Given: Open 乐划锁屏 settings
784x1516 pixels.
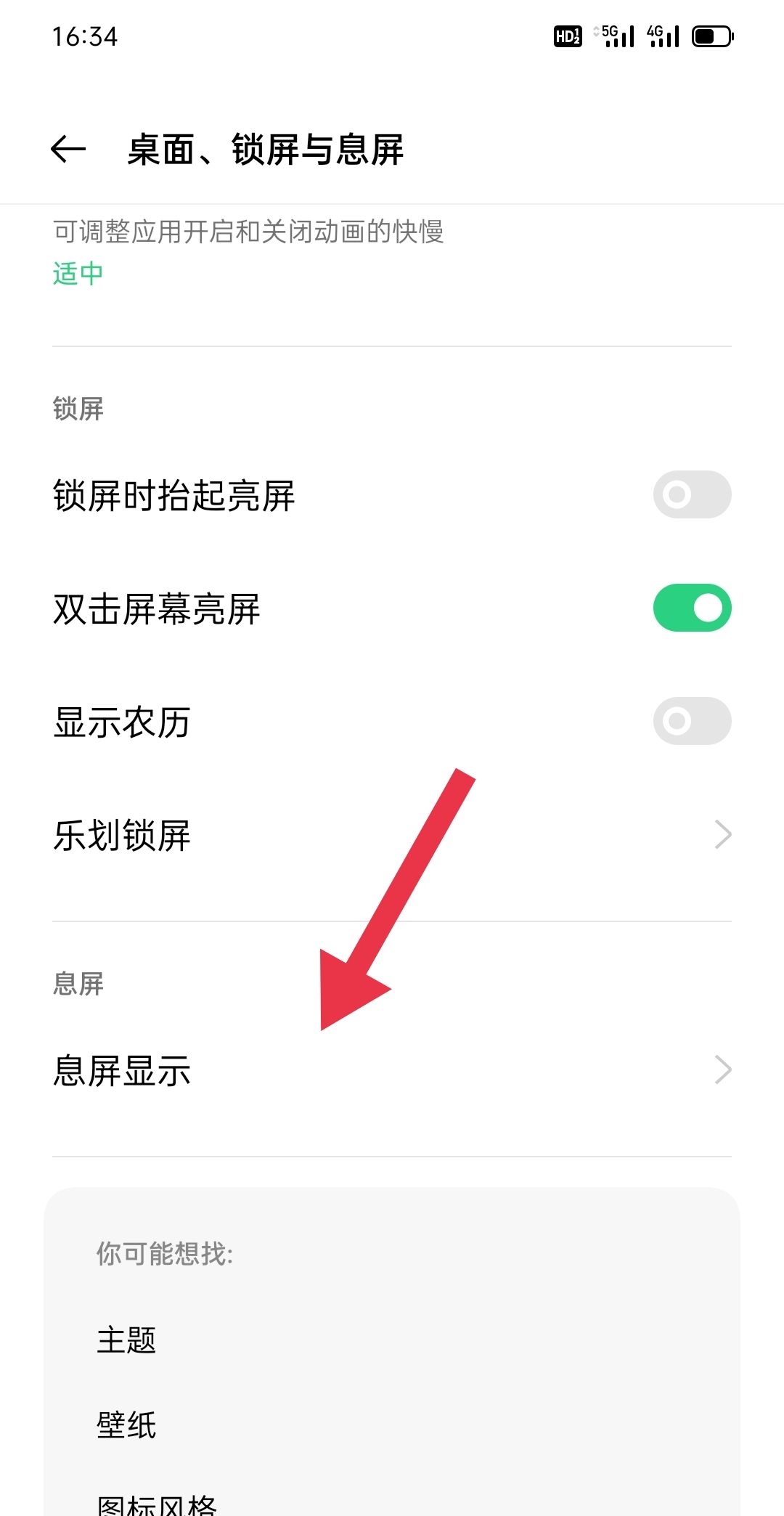Looking at the screenshot, I should click(392, 835).
